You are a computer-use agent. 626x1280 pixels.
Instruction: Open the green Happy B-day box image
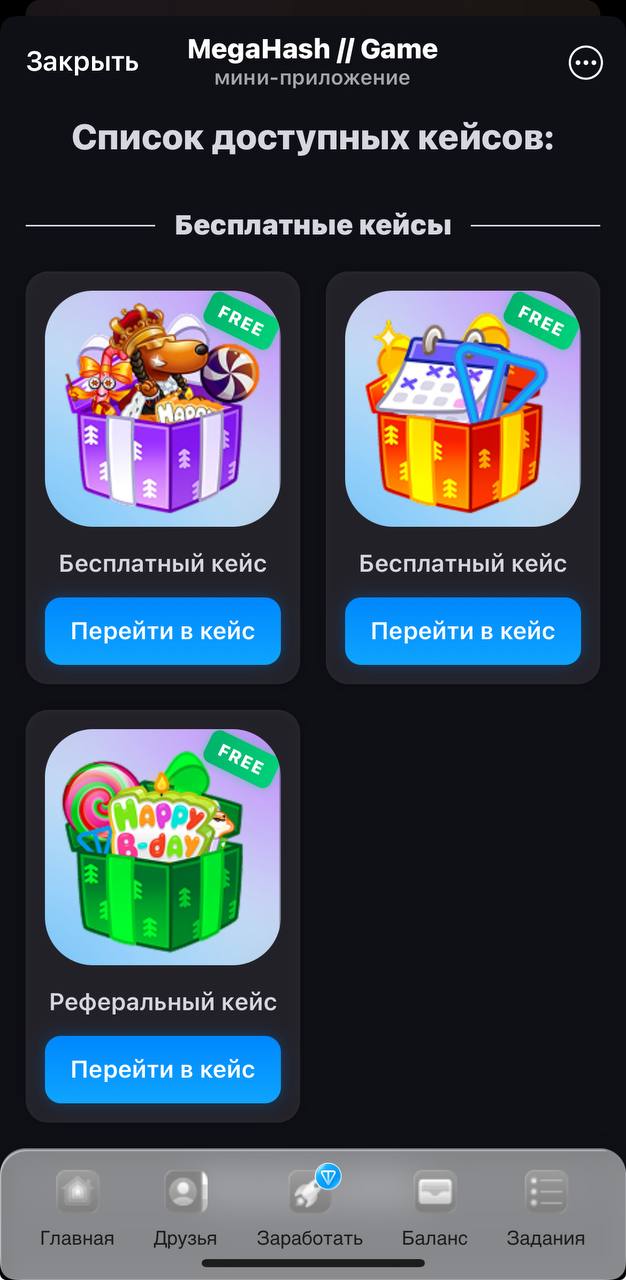[163, 847]
